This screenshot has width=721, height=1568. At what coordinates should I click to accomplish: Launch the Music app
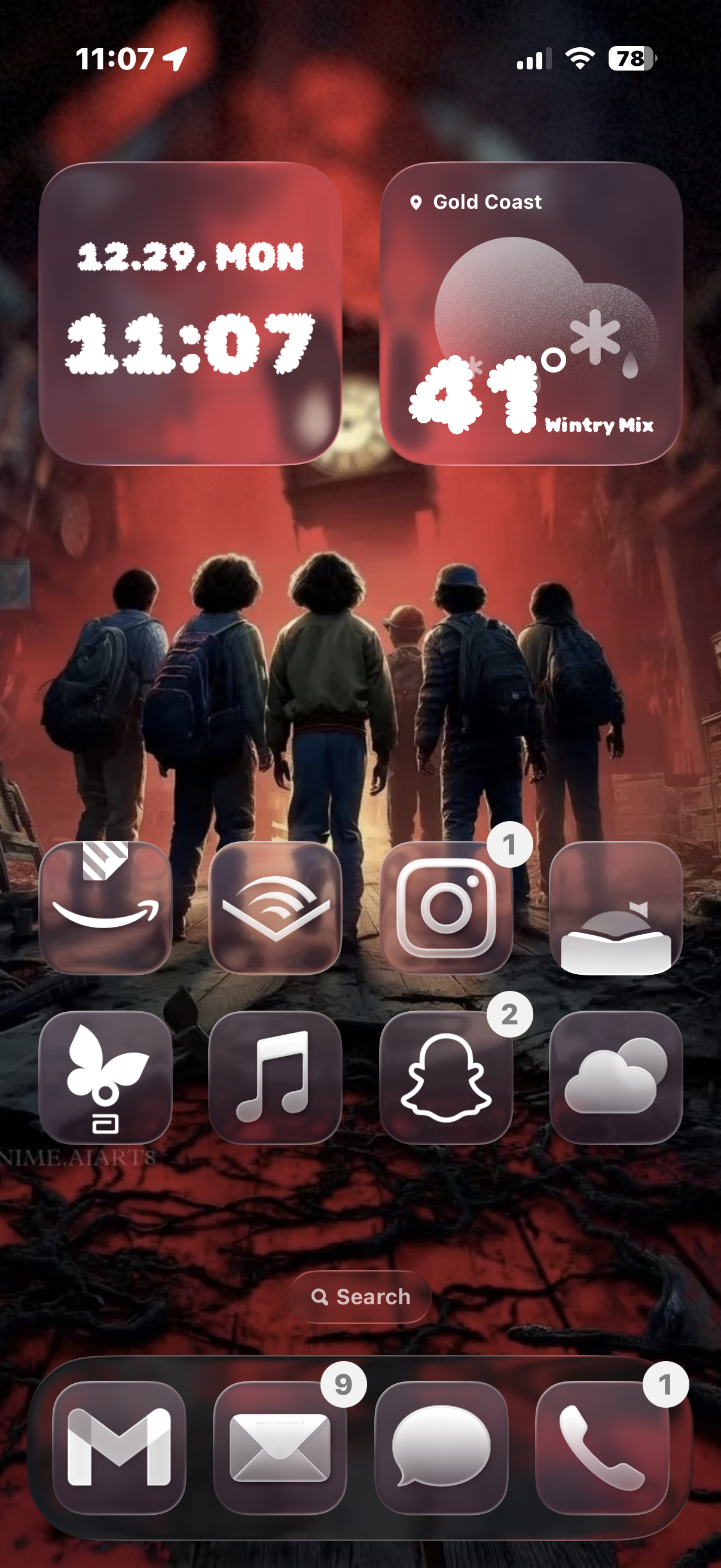point(275,1078)
